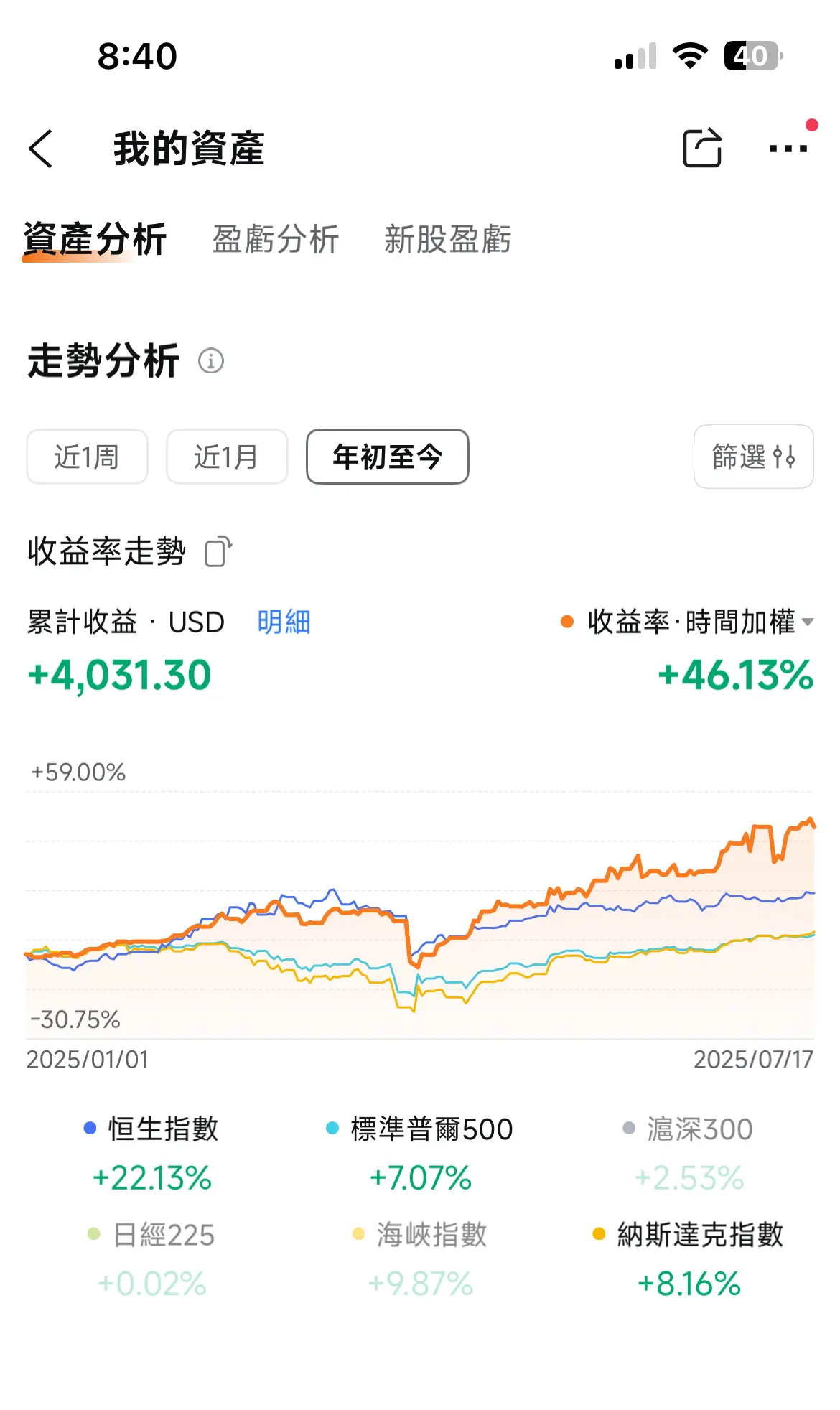840x1410 pixels.
Task: Open the info icon beside 走勢分析
Action: click(x=211, y=360)
